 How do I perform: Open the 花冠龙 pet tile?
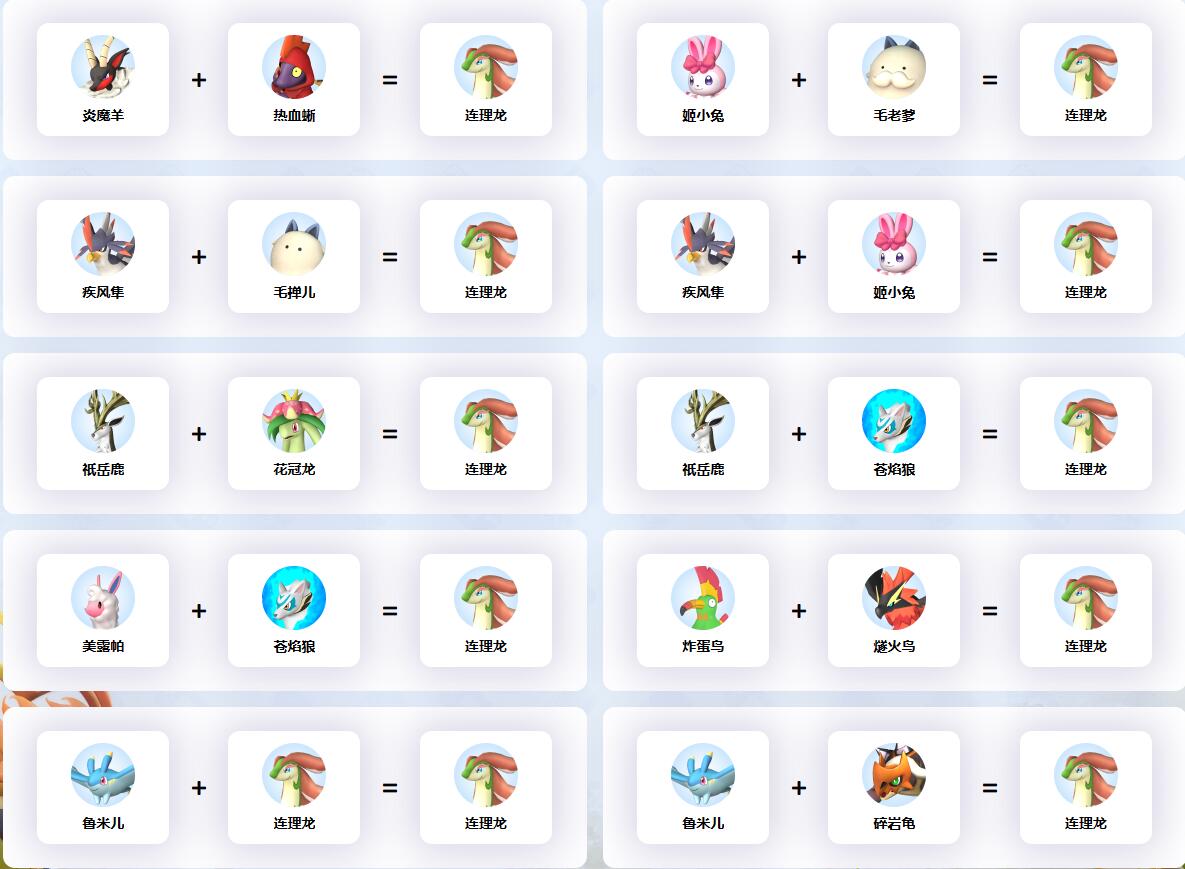click(294, 434)
